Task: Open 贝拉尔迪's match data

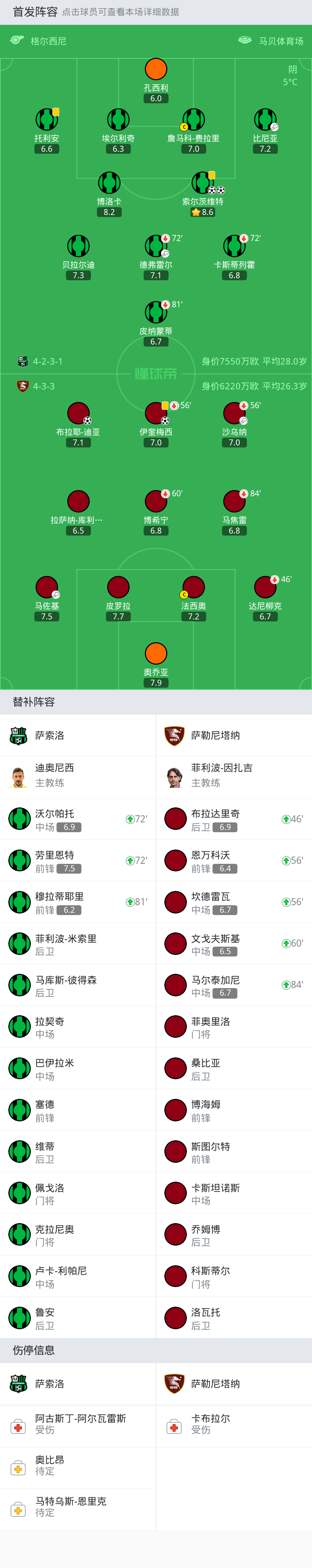Action: [x=78, y=247]
